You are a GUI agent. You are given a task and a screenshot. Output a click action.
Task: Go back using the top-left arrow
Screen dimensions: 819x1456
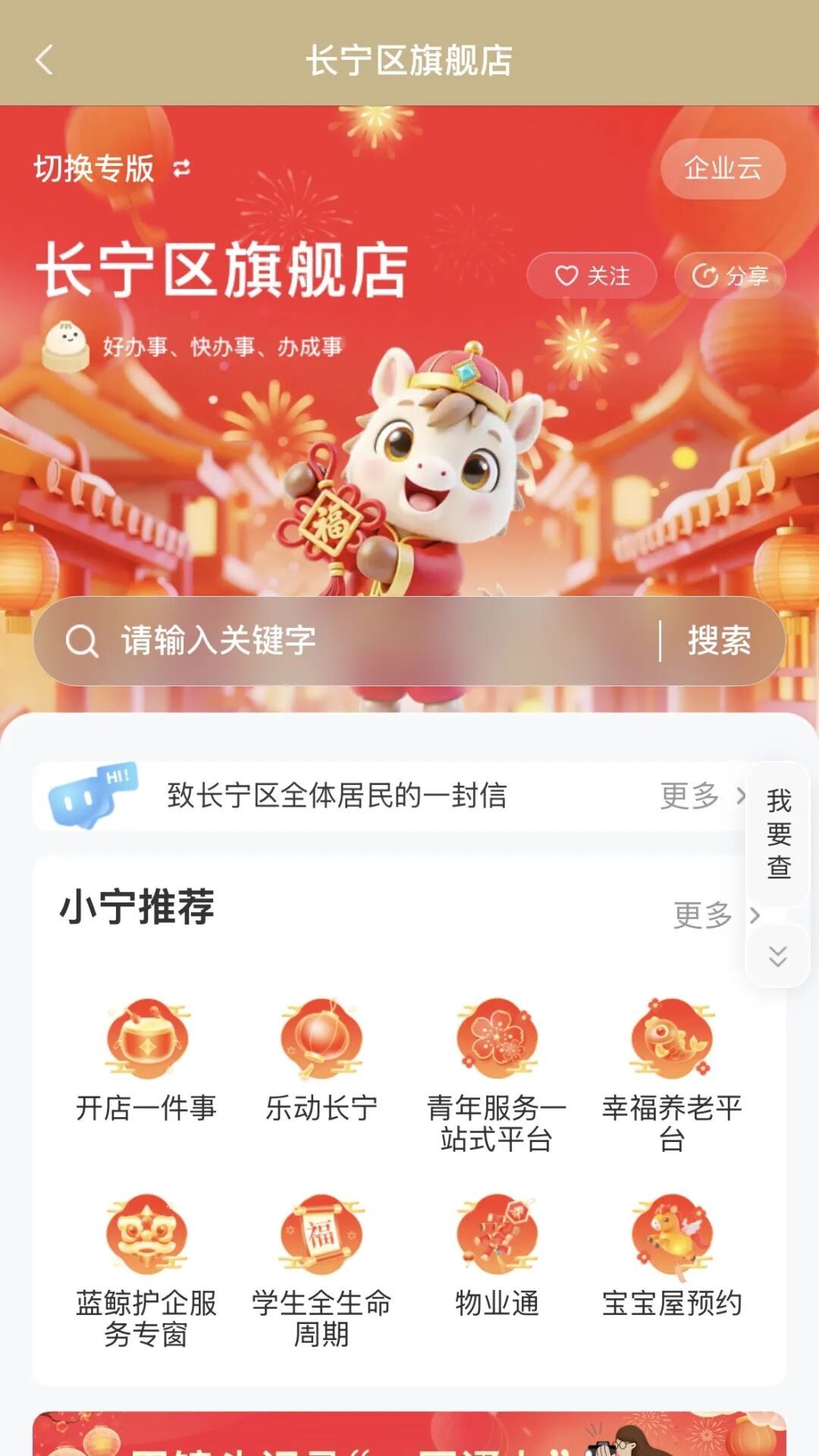click(x=44, y=60)
